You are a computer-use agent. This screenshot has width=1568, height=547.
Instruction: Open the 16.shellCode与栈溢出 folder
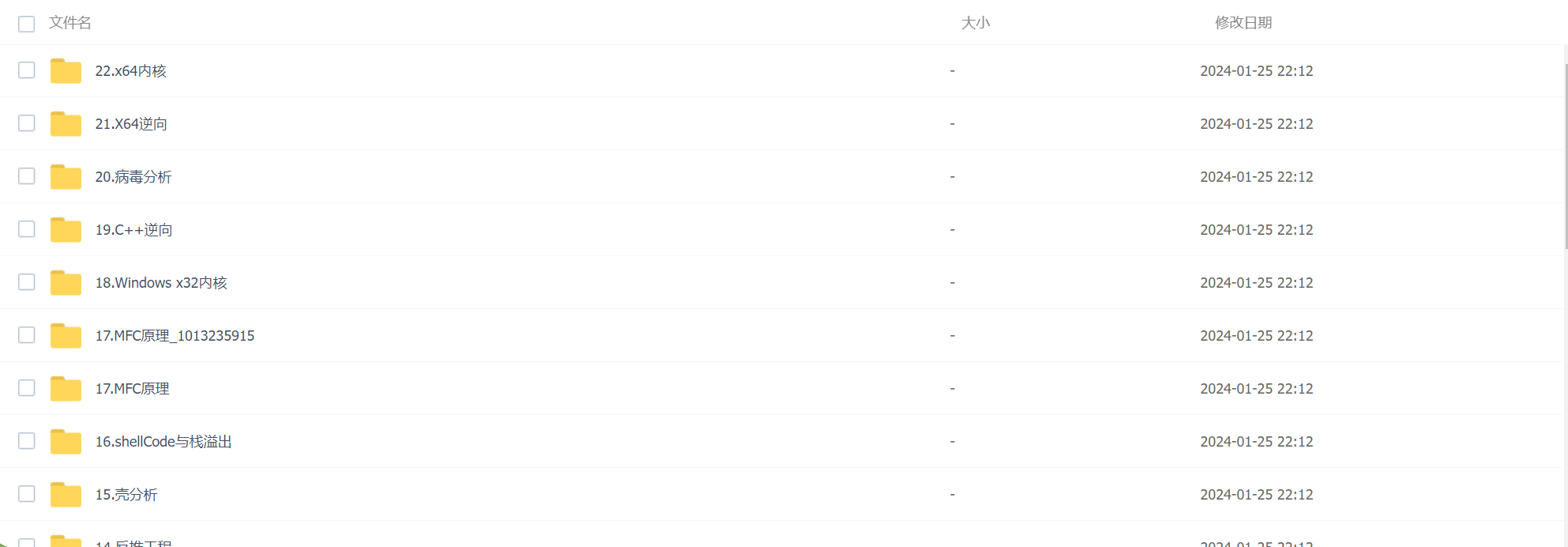coord(164,442)
